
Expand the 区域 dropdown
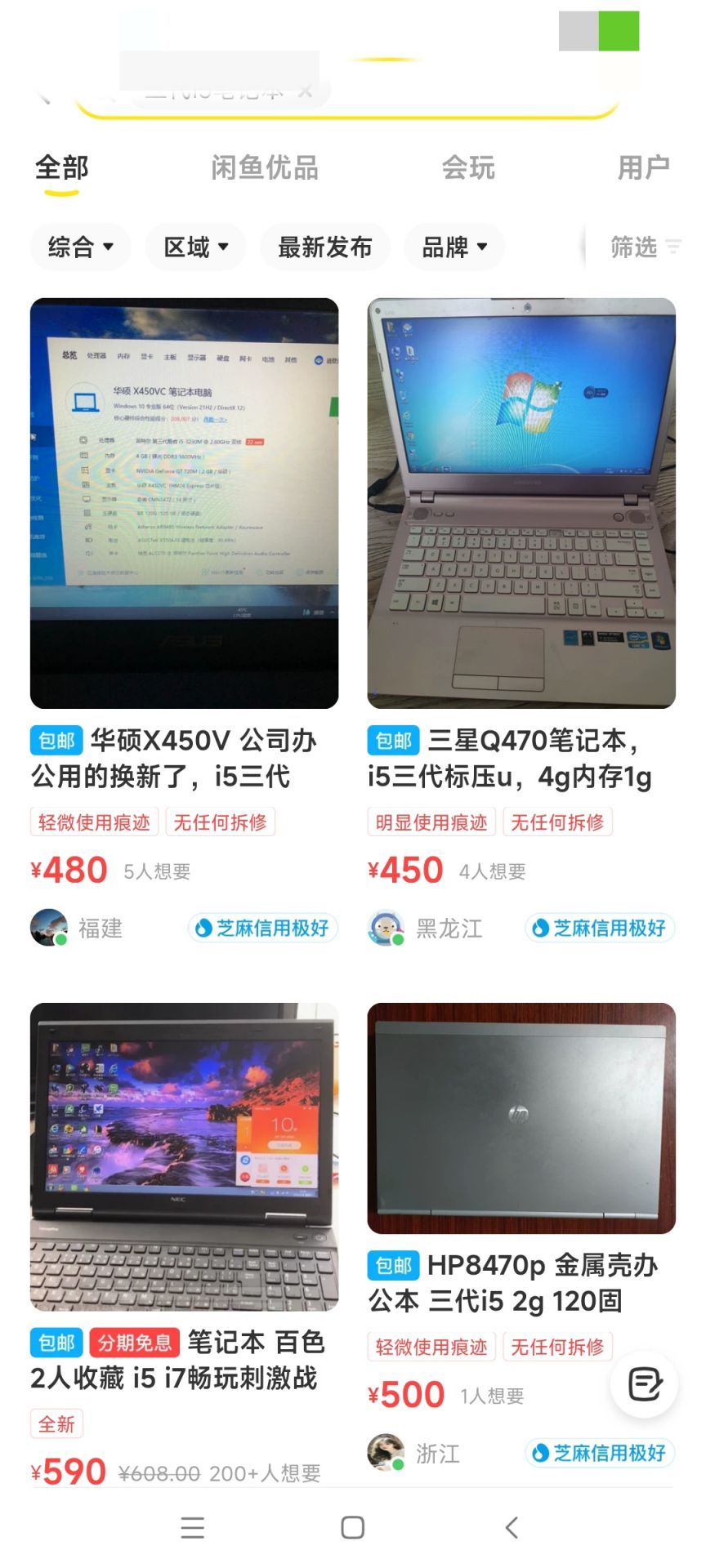tap(196, 247)
